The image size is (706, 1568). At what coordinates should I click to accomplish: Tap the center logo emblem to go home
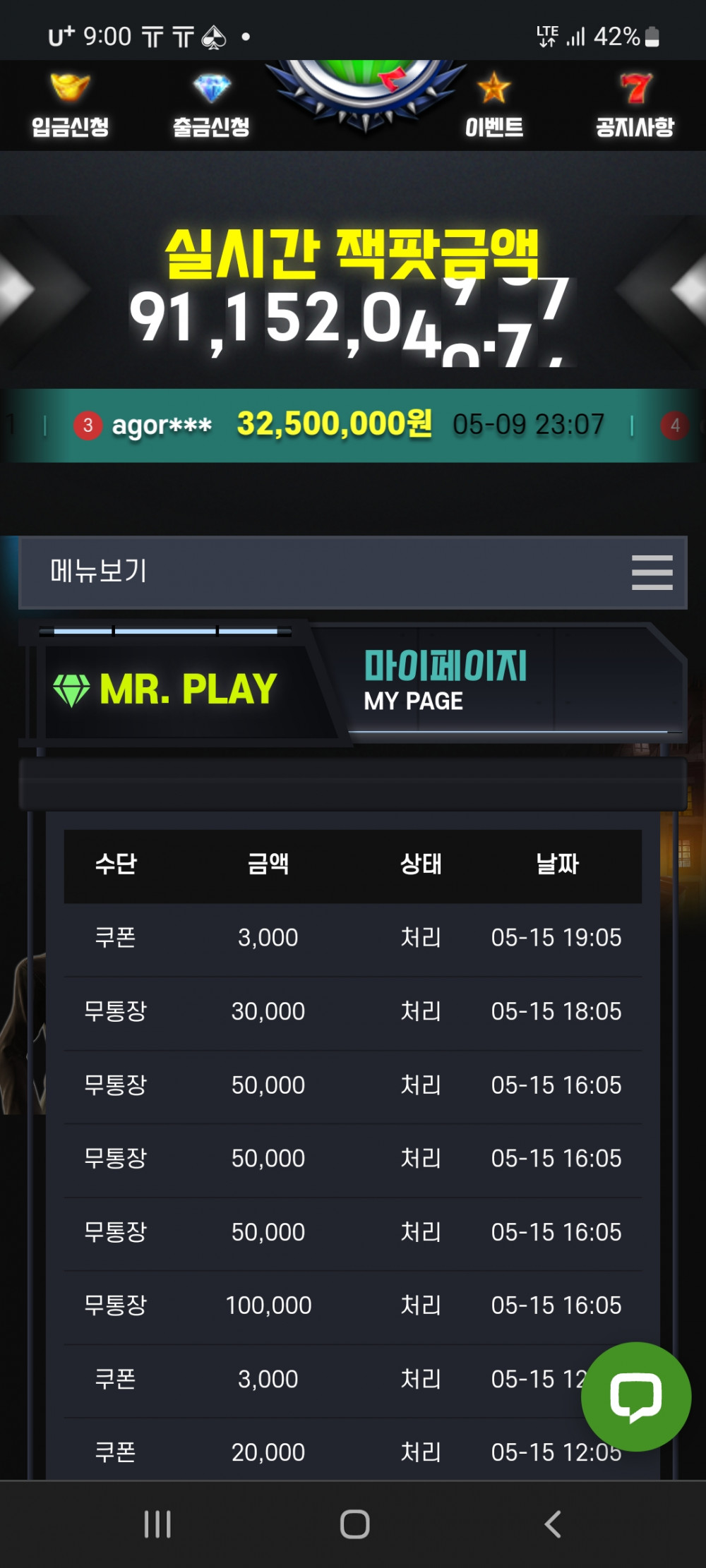(x=365, y=93)
